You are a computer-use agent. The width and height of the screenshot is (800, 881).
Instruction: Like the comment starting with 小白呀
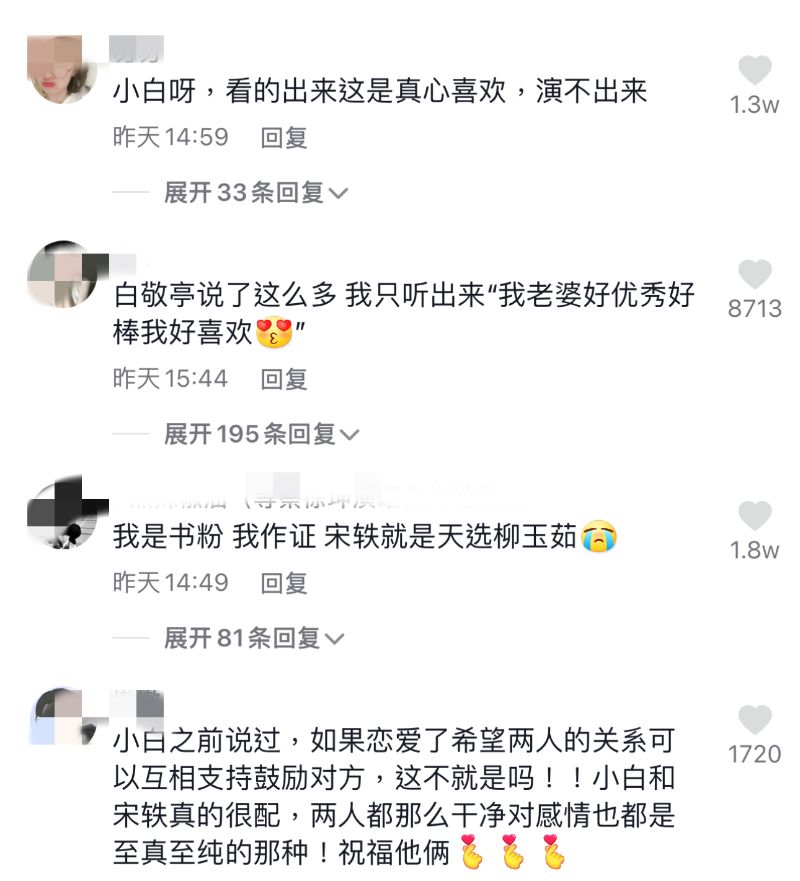[x=755, y=71]
